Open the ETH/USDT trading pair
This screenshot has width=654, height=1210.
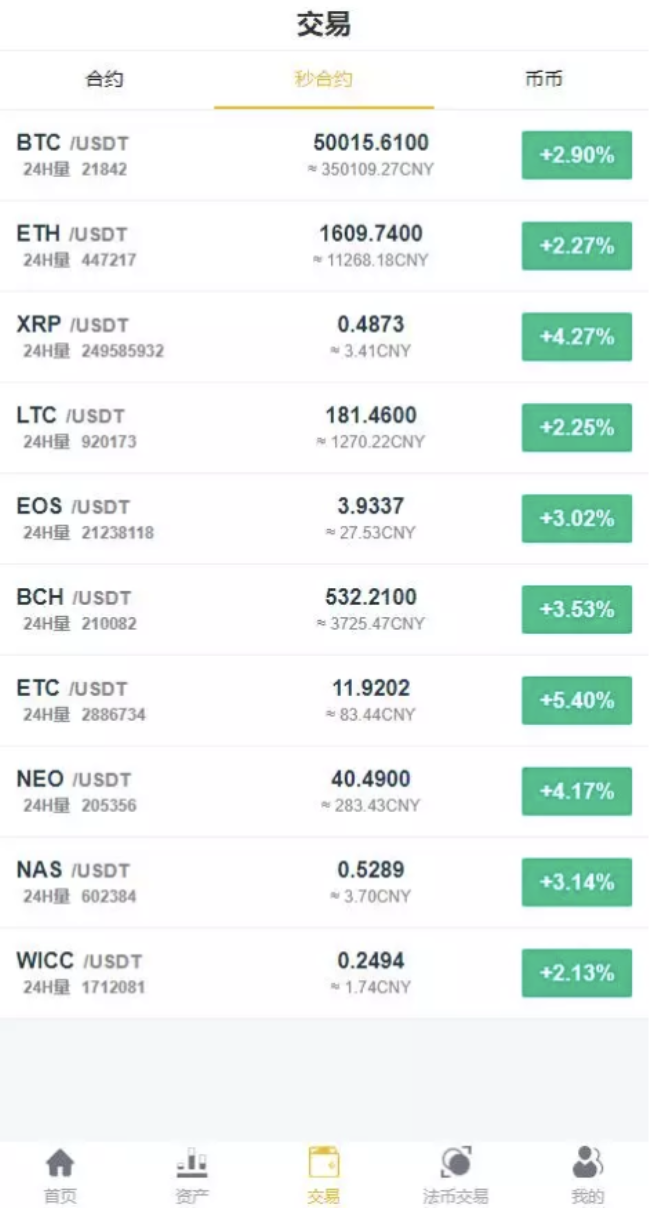click(72, 246)
